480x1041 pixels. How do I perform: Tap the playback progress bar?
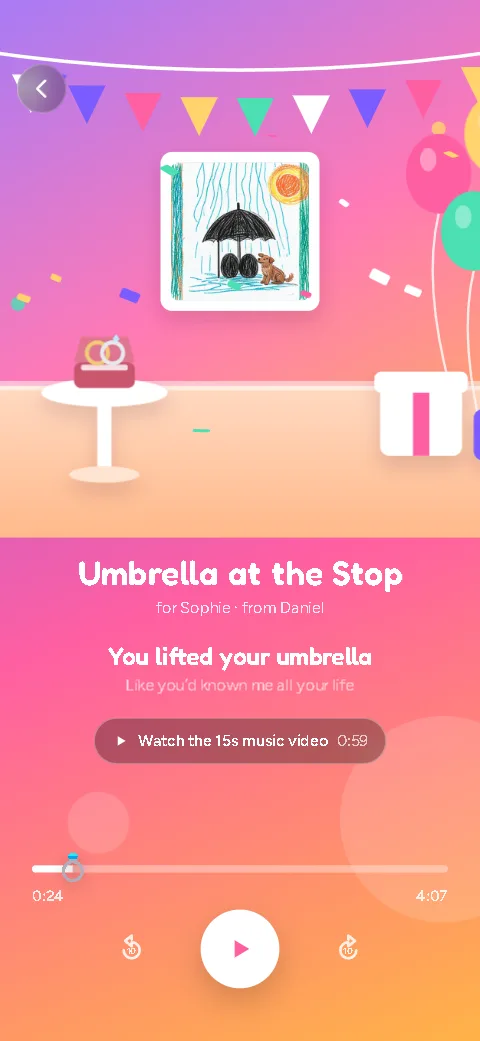240,868
